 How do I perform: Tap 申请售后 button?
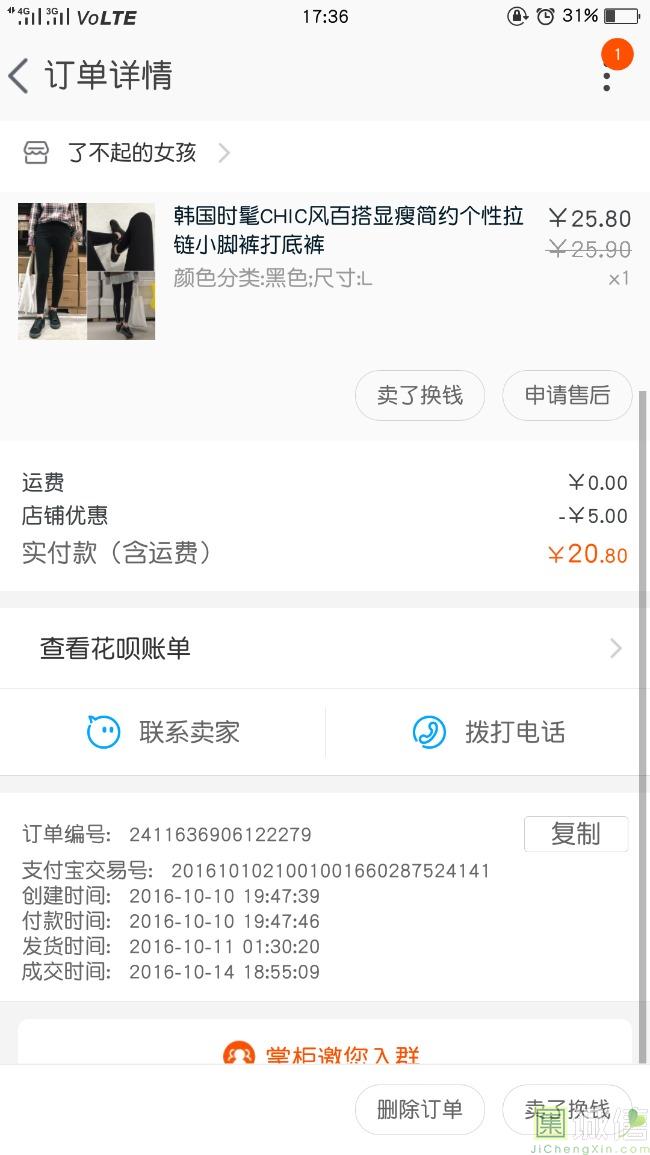(567, 396)
